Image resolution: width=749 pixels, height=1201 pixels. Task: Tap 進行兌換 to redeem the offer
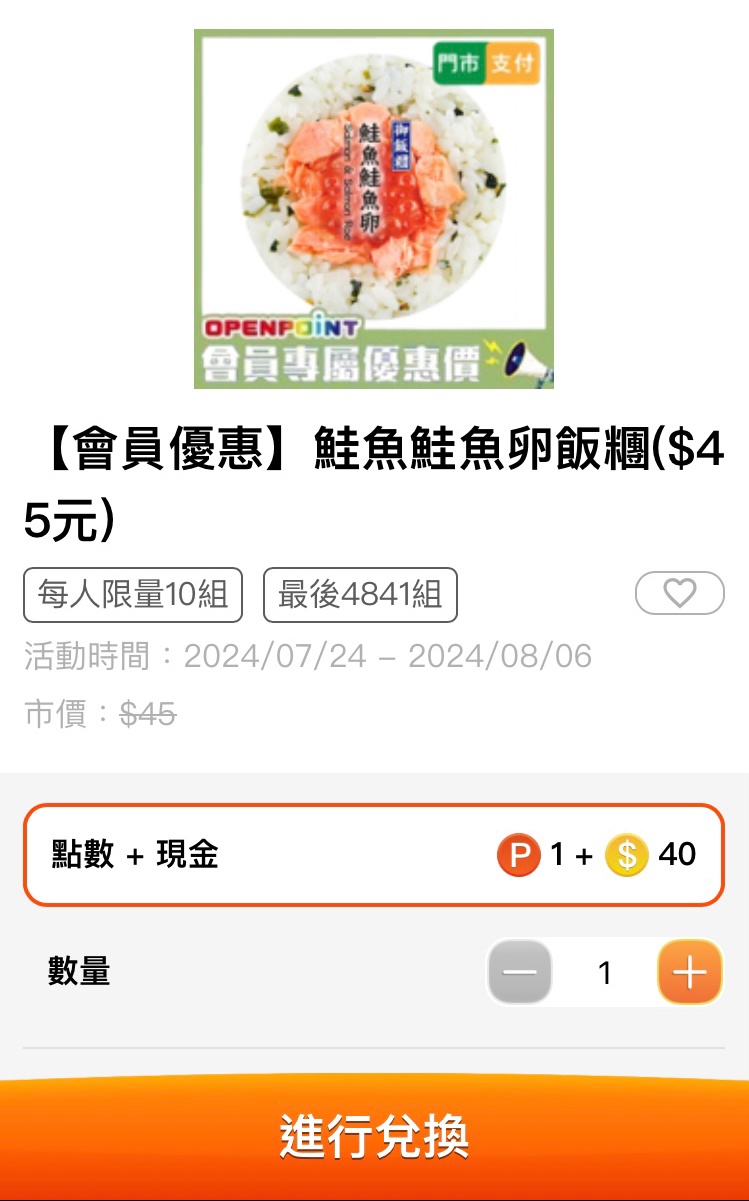374,1136
